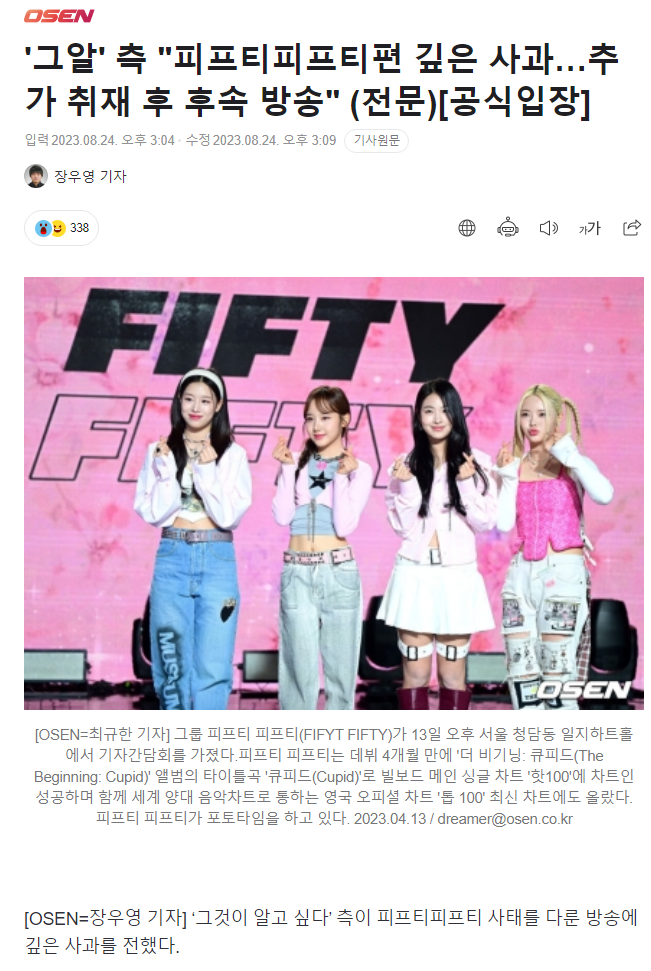Image resolution: width=651 pixels, height=971 pixels.
Task: Change the font size with the 가가 icon
Action: click(589, 228)
